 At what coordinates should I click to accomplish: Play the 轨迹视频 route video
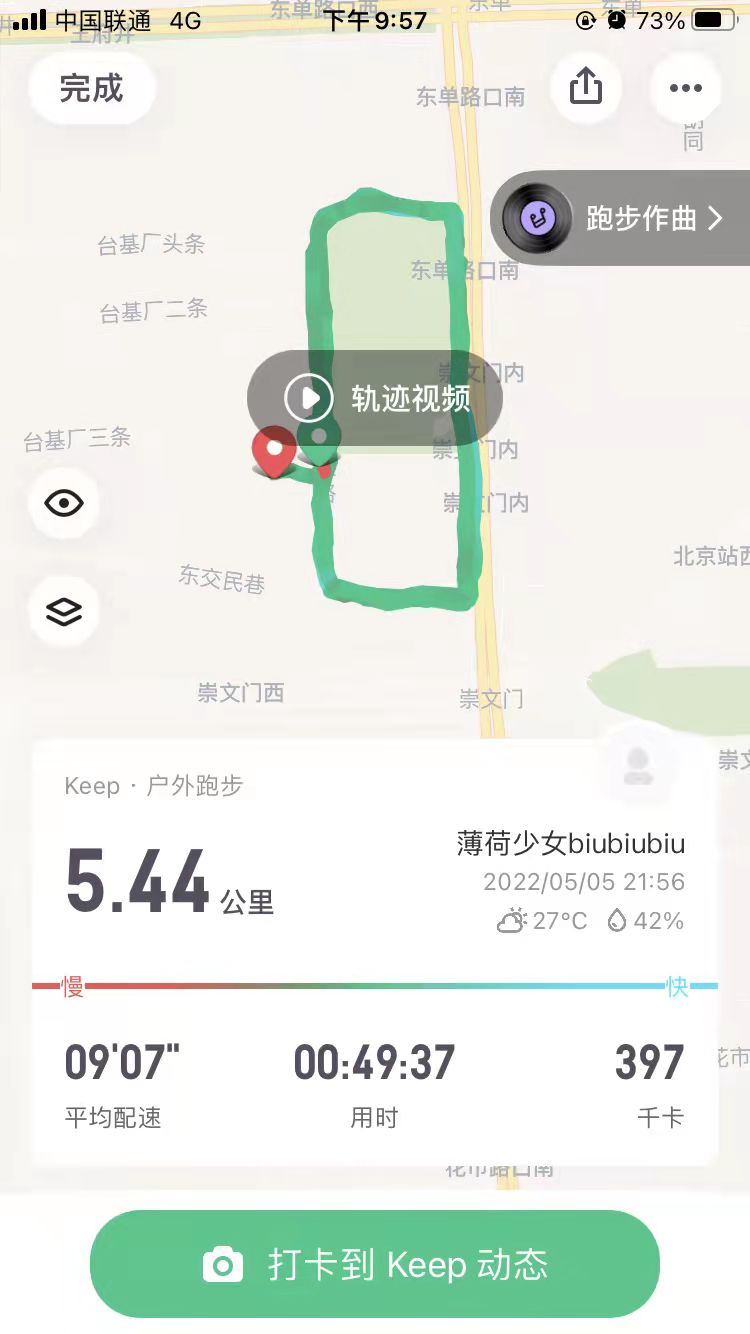click(375, 398)
